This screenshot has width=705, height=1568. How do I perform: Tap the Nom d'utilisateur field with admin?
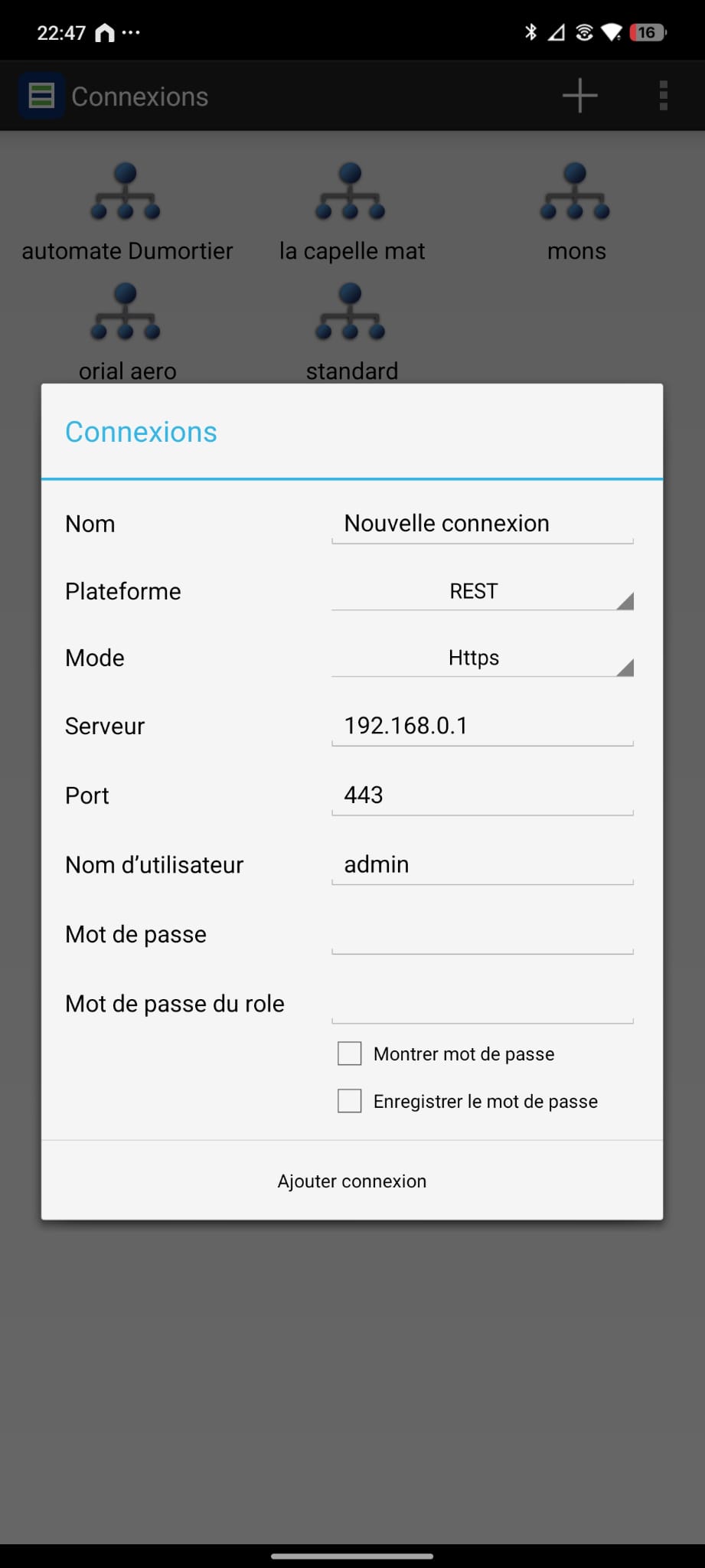482,864
